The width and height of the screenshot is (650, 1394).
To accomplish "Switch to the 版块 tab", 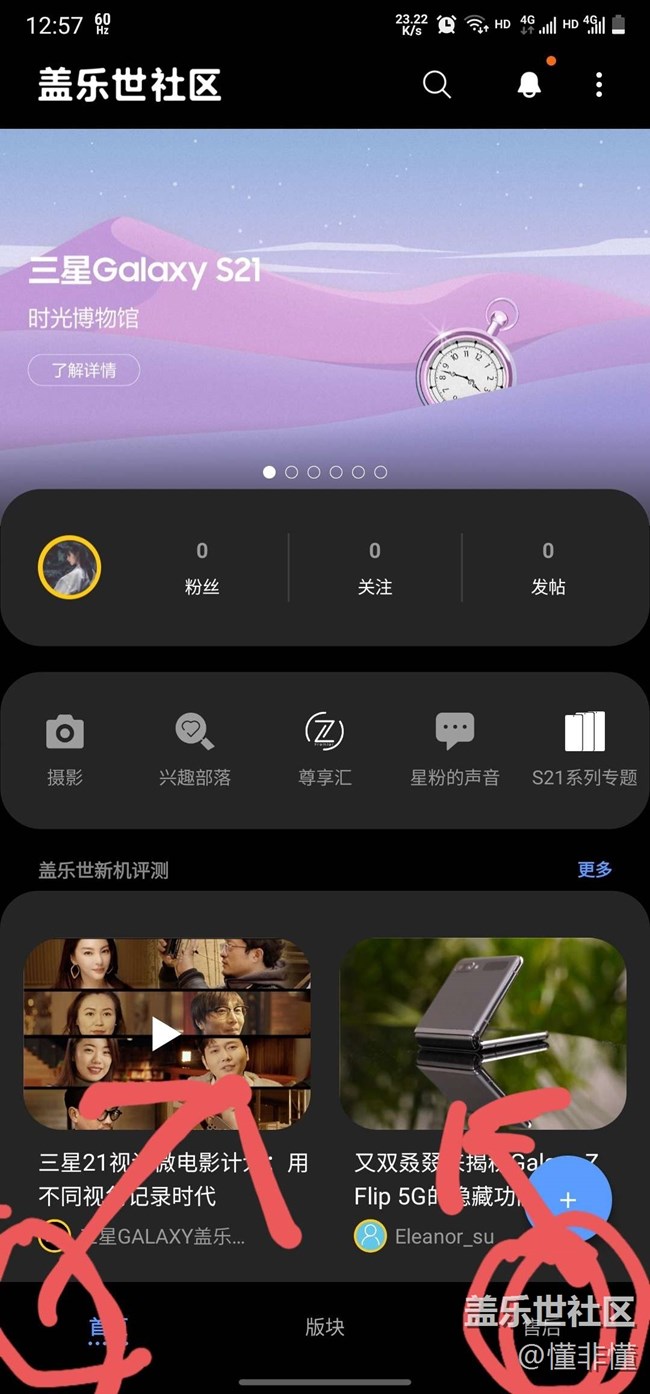I will click(x=325, y=1327).
